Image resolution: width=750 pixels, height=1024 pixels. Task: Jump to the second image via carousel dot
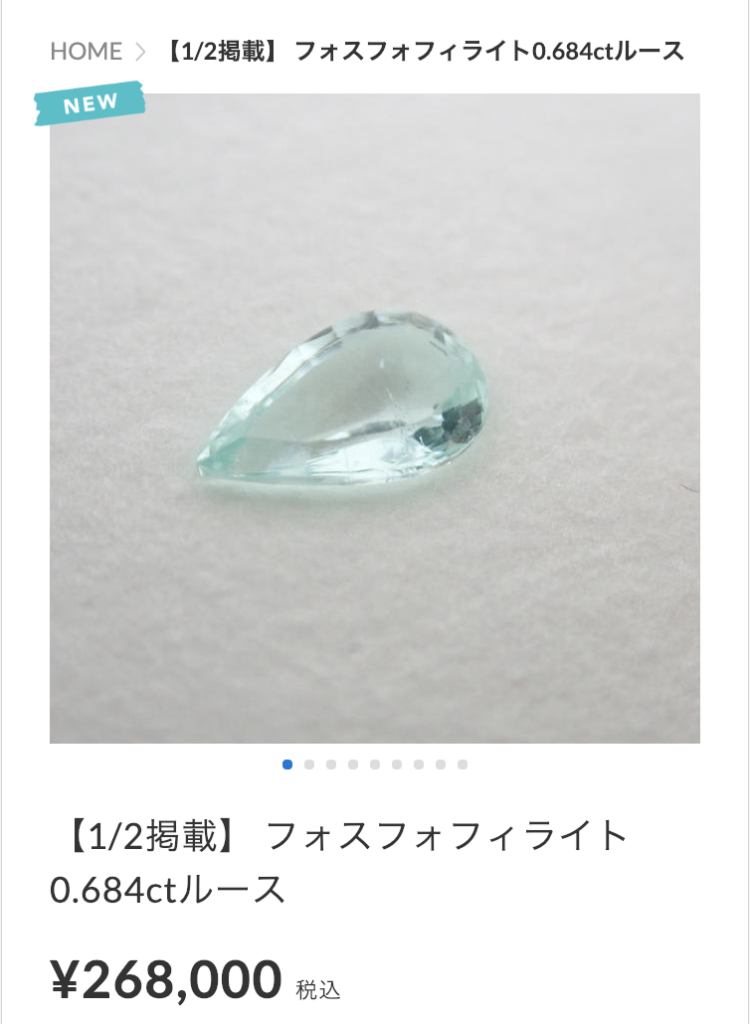pos(309,765)
